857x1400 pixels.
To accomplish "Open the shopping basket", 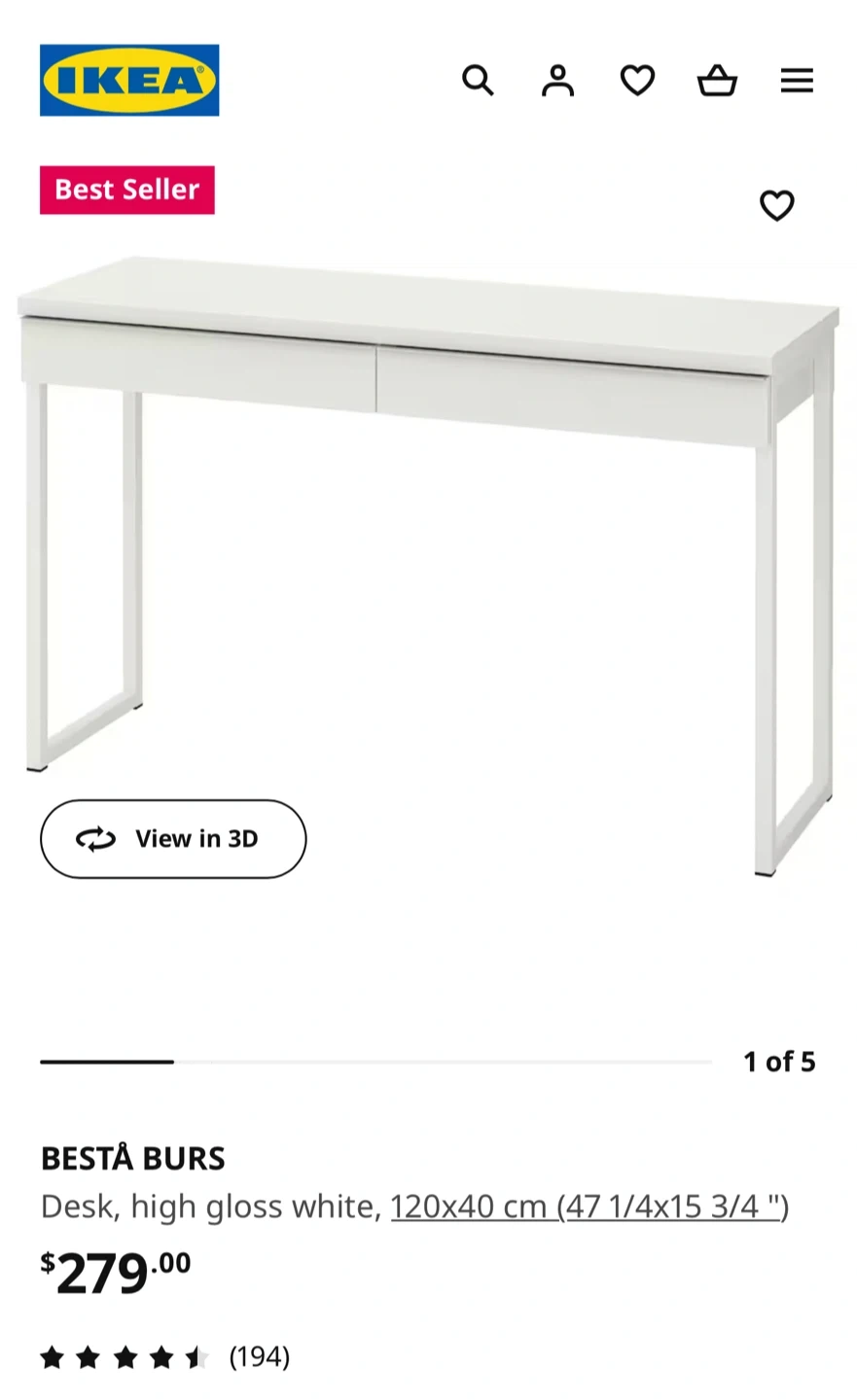I will click(x=717, y=80).
